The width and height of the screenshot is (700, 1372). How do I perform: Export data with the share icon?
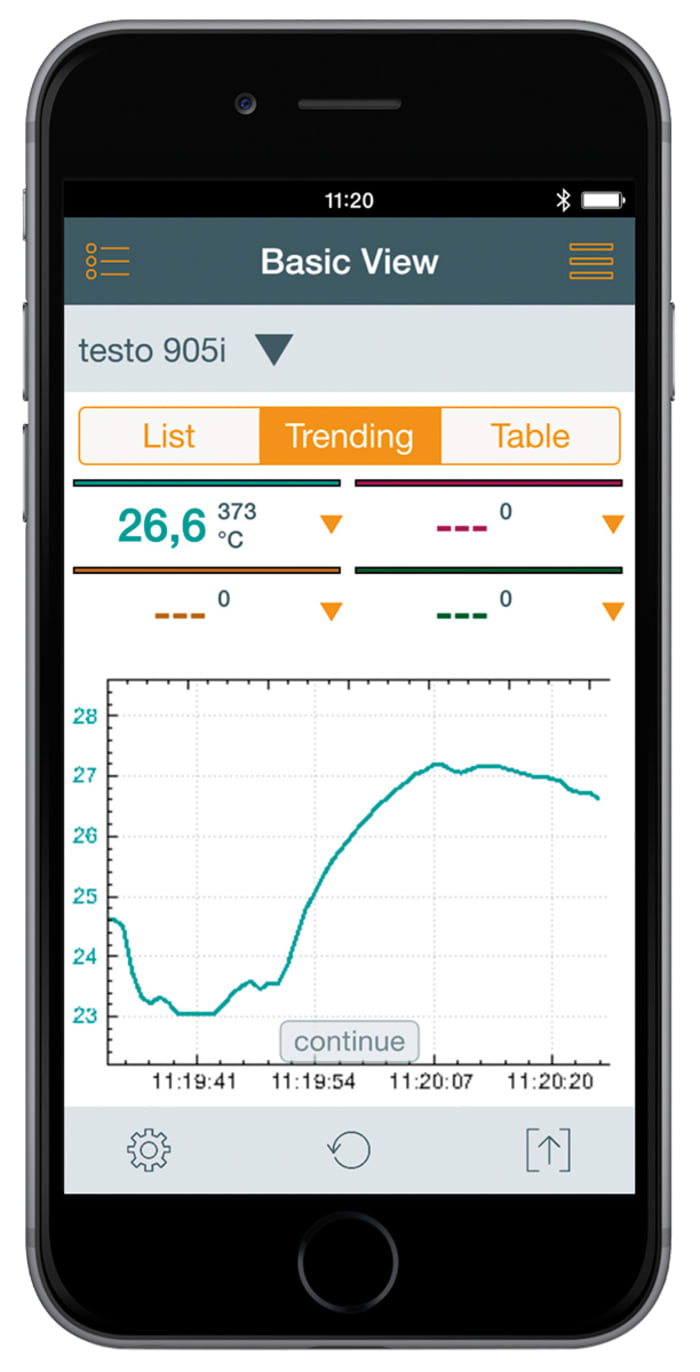(x=548, y=1151)
